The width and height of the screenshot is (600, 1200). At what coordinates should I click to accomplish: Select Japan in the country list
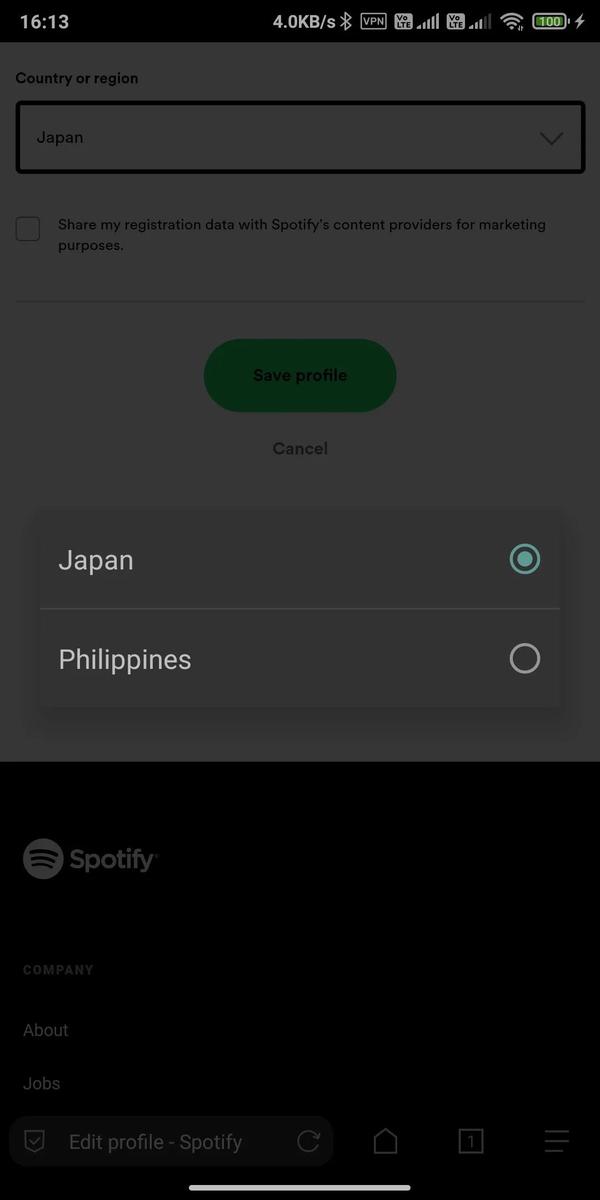299,560
